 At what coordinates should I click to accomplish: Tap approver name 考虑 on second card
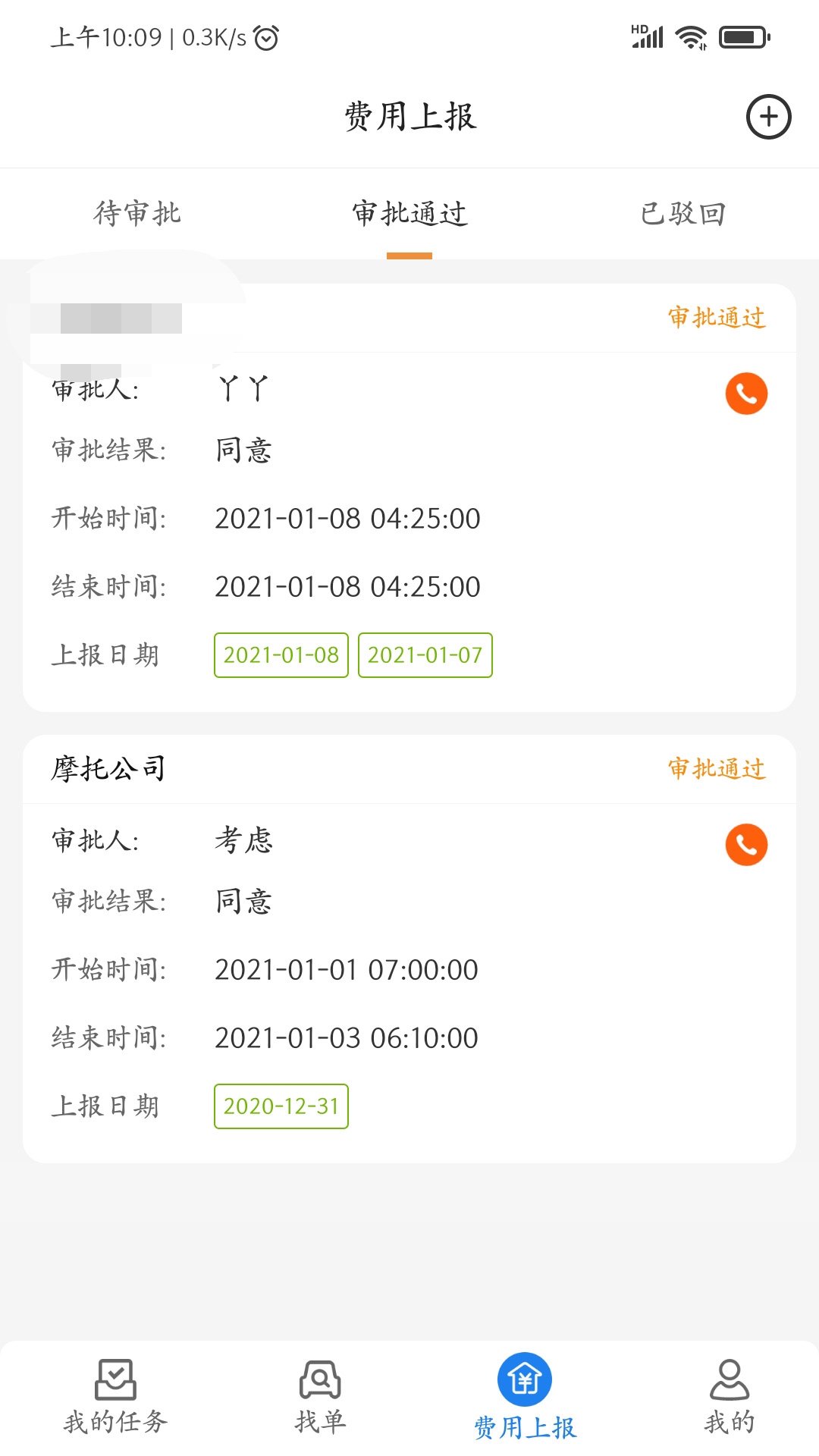pos(243,841)
